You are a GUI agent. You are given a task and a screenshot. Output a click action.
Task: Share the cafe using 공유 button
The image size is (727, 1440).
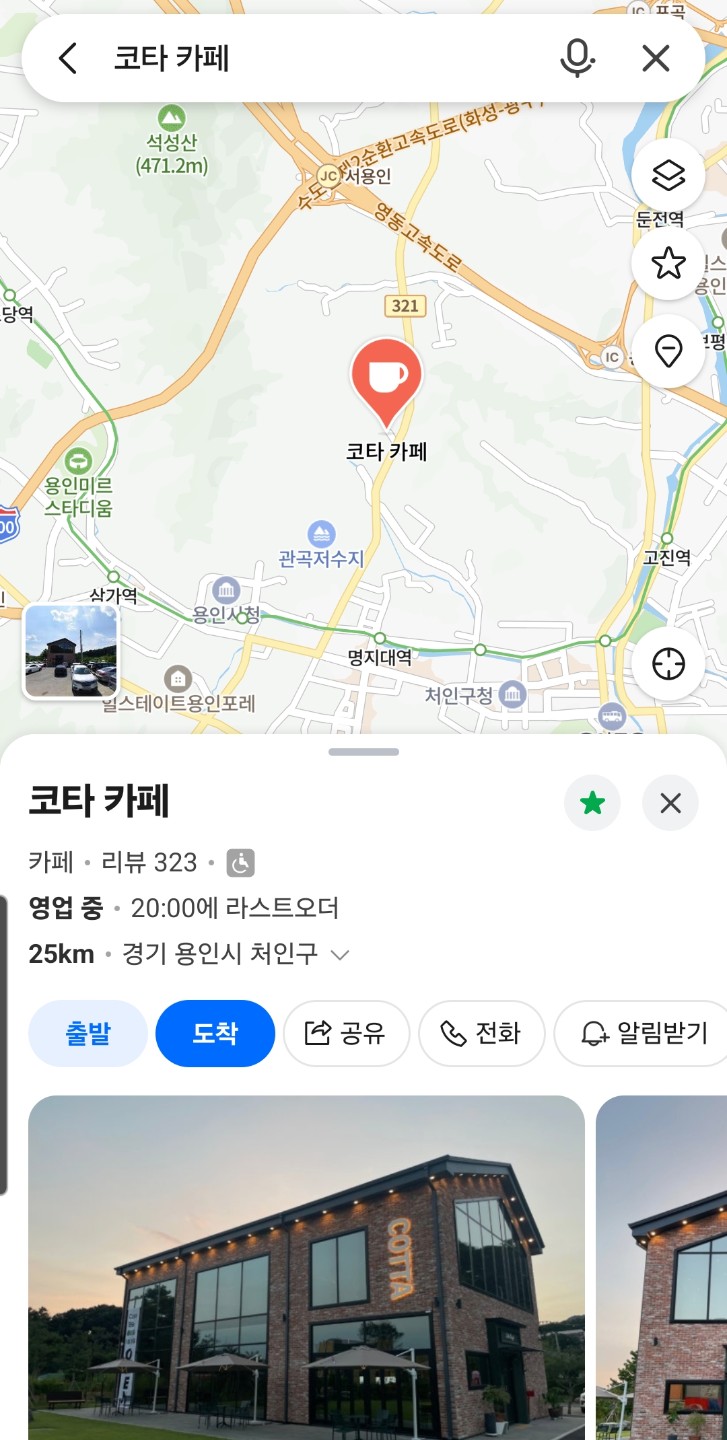coord(346,1033)
